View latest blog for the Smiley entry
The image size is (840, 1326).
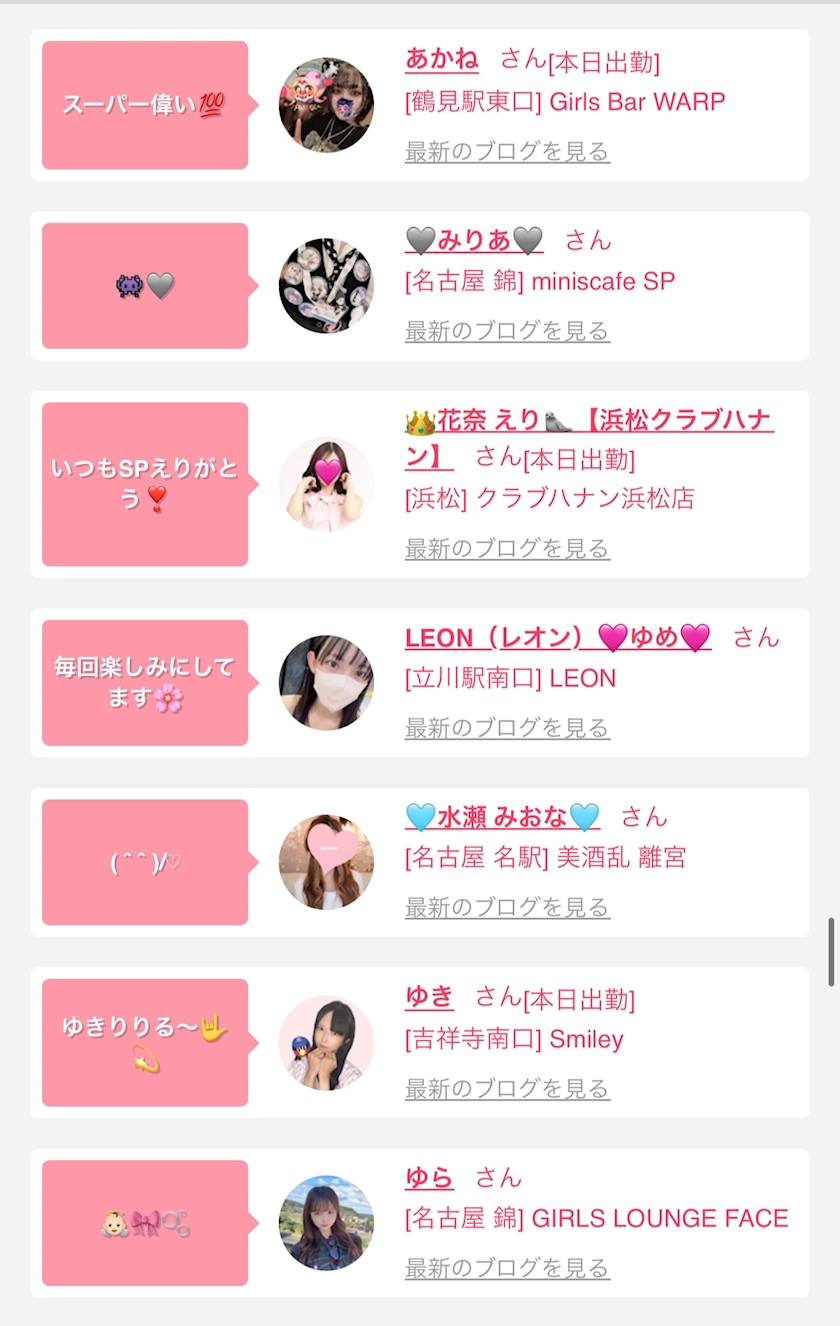coord(507,1088)
